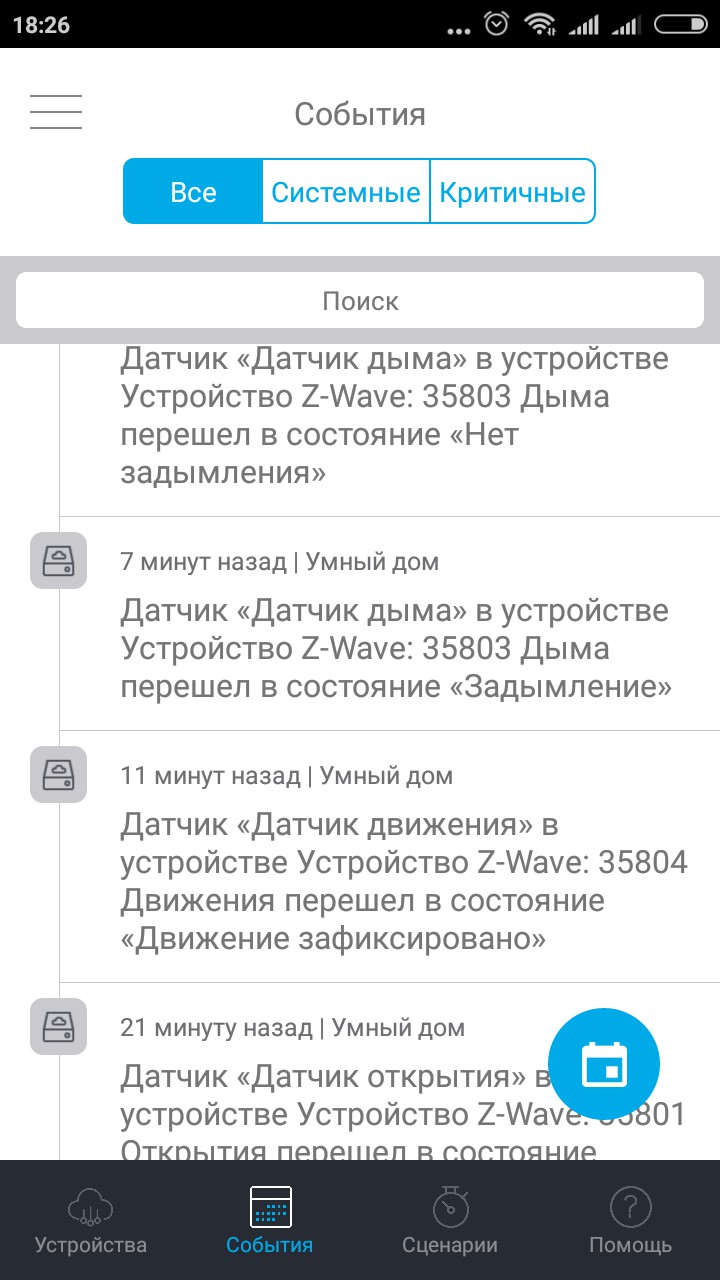The width and height of the screenshot is (720, 1280).
Task: Select the События bottom tab
Action: click(269, 1222)
